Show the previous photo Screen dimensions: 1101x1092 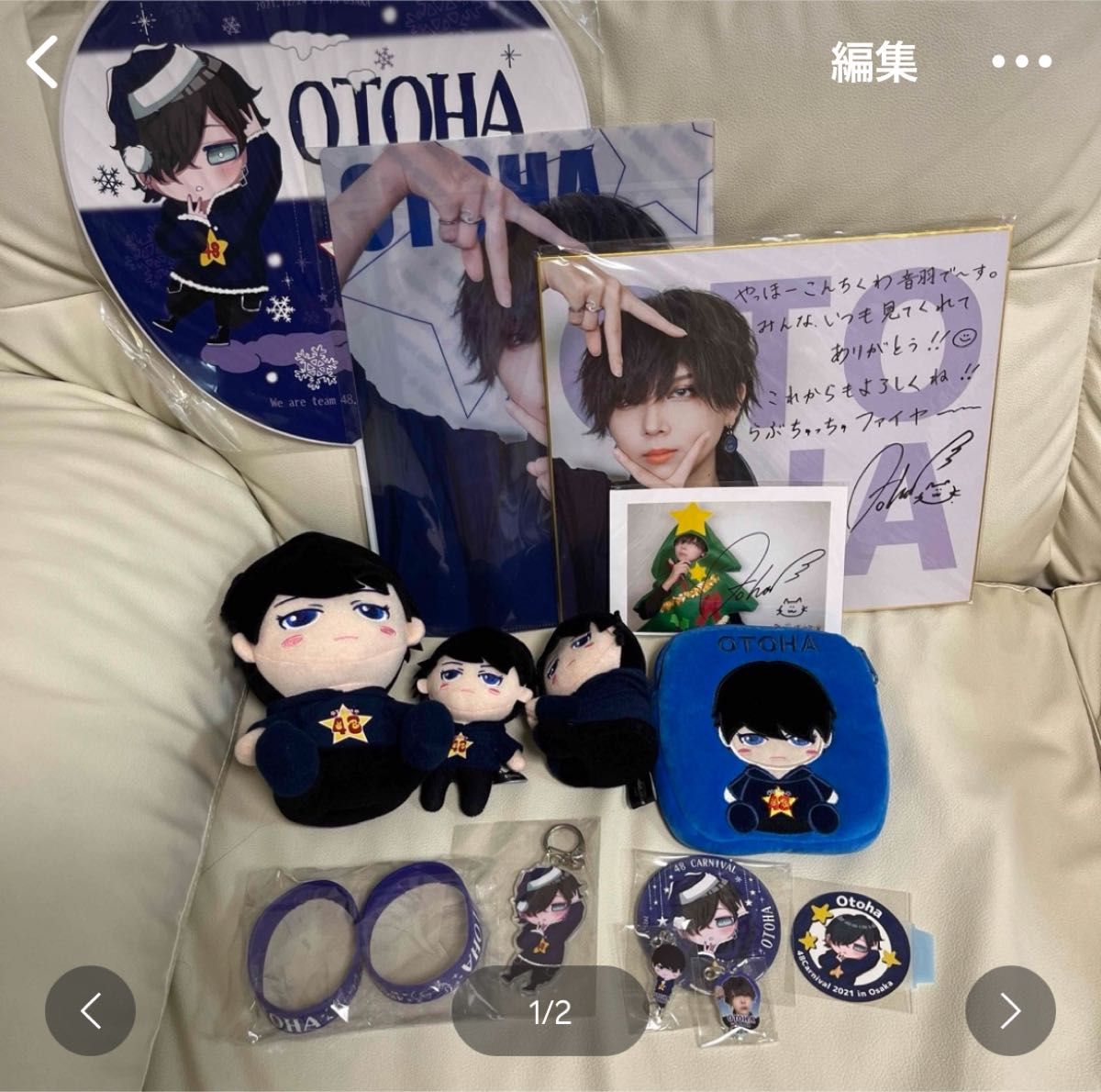pyautogui.click(x=91, y=1011)
